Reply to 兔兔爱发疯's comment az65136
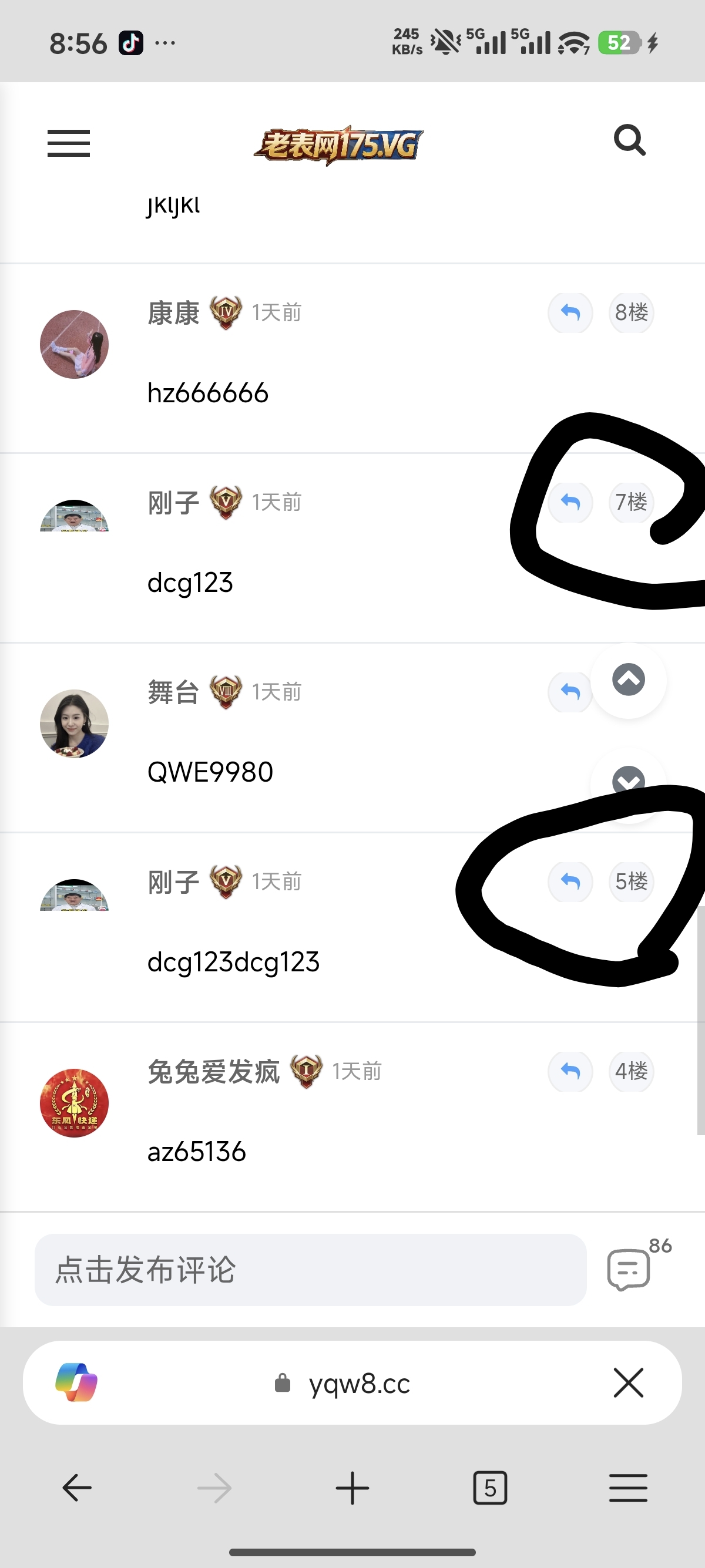Image resolution: width=705 pixels, height=1568 pixels. point(570,1072)
